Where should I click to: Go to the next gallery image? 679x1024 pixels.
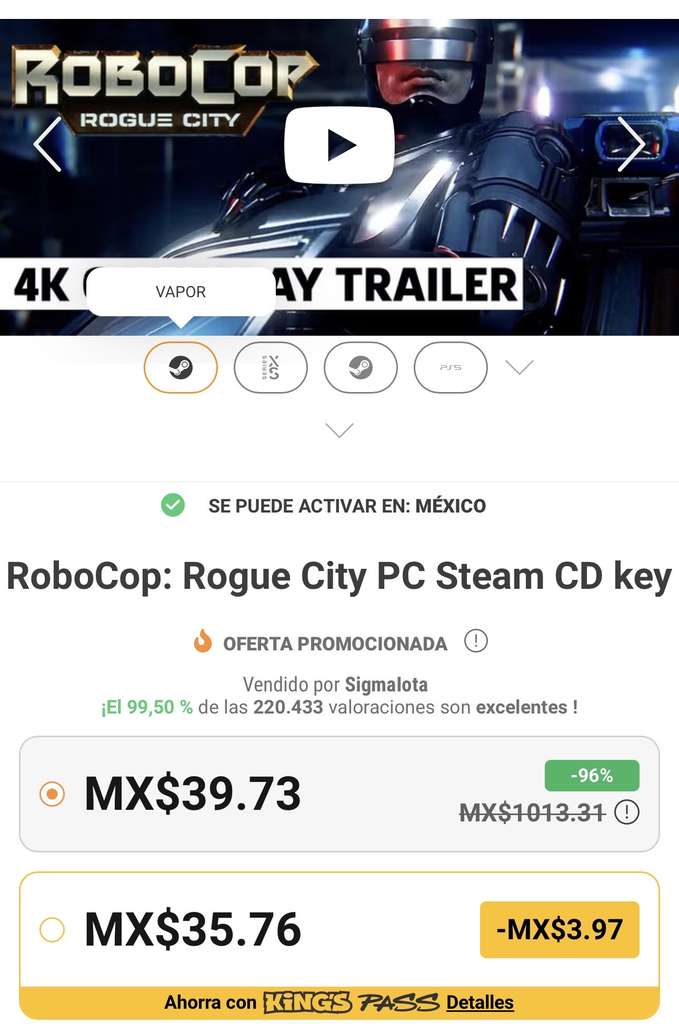[x=631, y=144]
